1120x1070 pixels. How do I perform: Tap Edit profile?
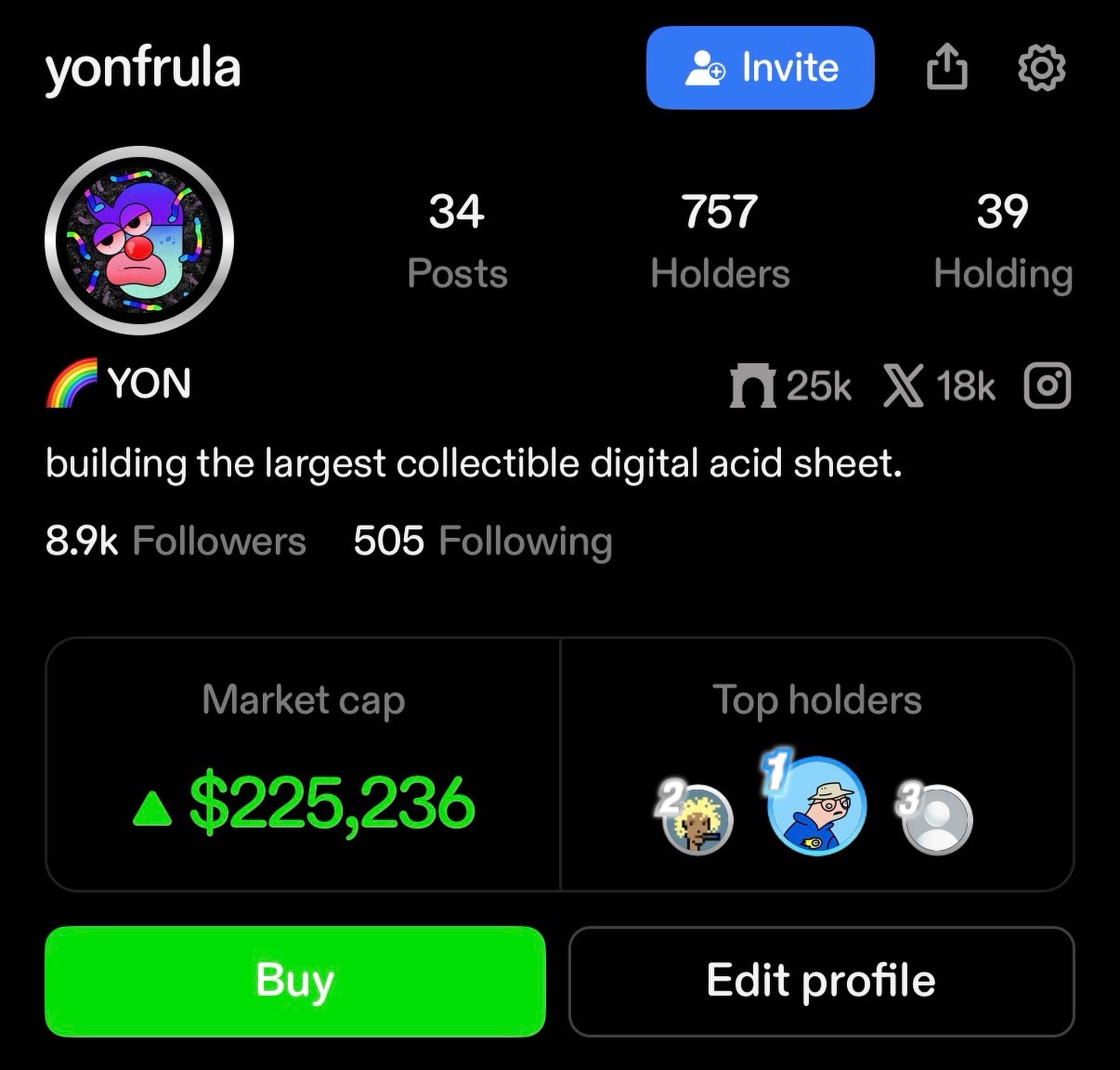click(821, 981)
